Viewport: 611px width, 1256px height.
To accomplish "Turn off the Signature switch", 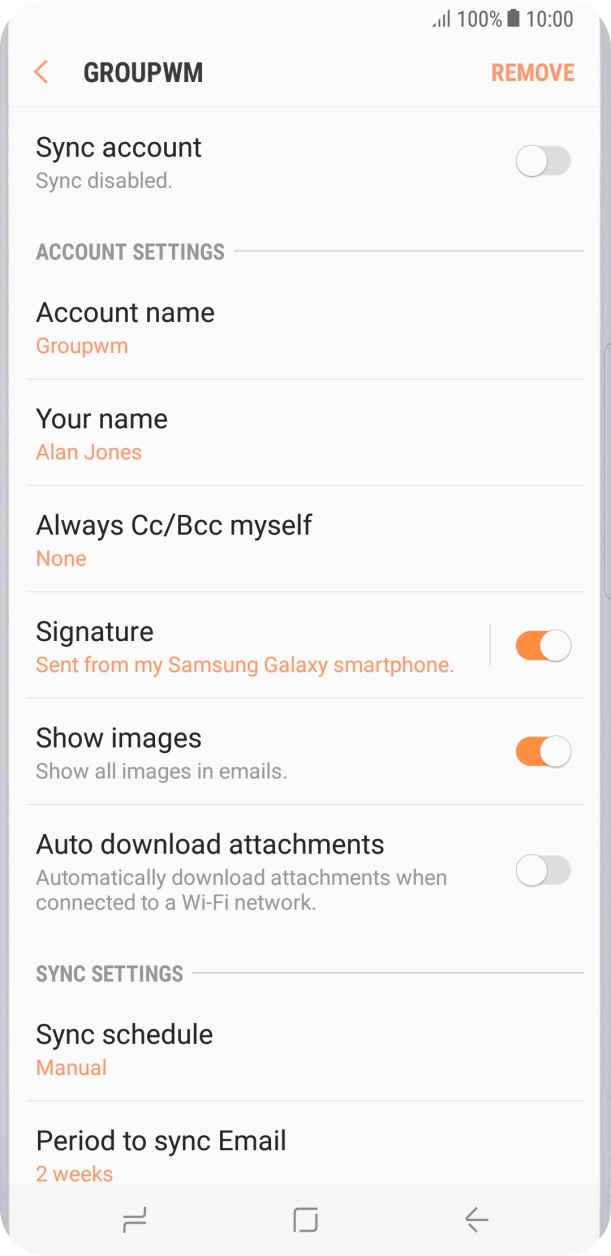I will pyautogui.click(x=542, y=646).
